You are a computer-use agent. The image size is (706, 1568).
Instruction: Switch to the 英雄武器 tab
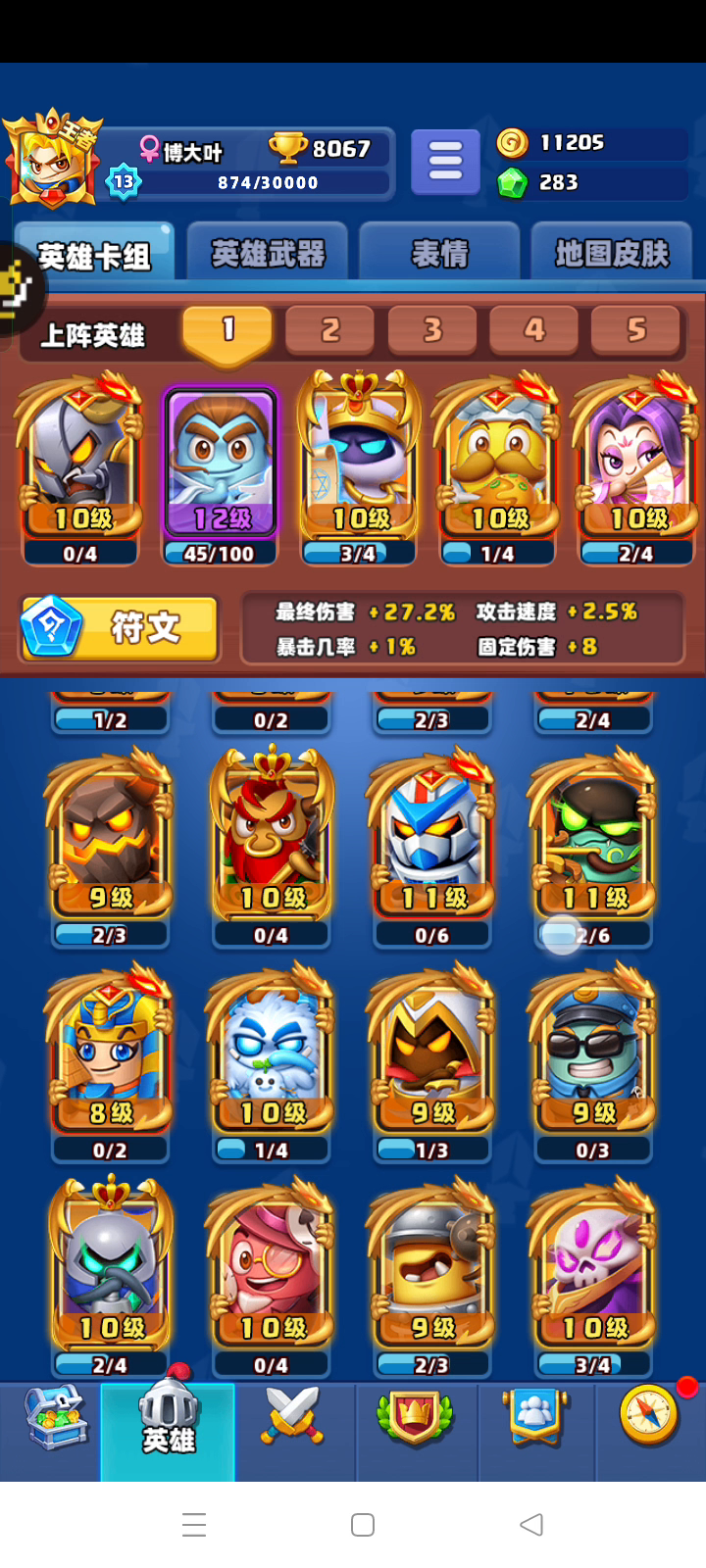coord(268,254)
